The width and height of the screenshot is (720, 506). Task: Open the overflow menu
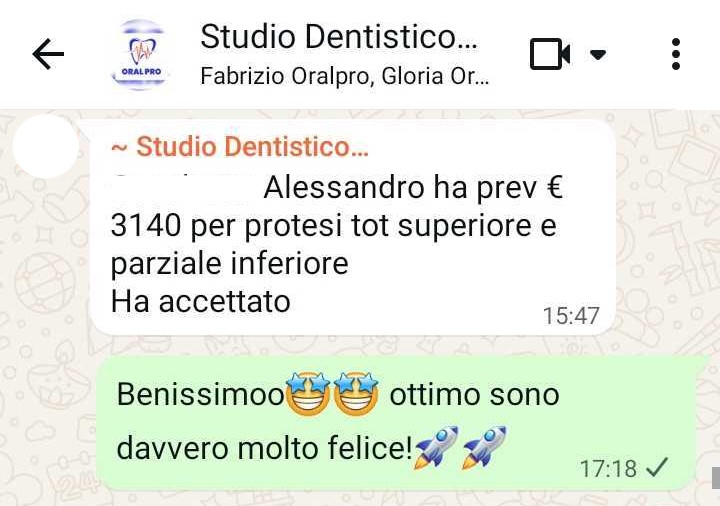tap(676, 54)
